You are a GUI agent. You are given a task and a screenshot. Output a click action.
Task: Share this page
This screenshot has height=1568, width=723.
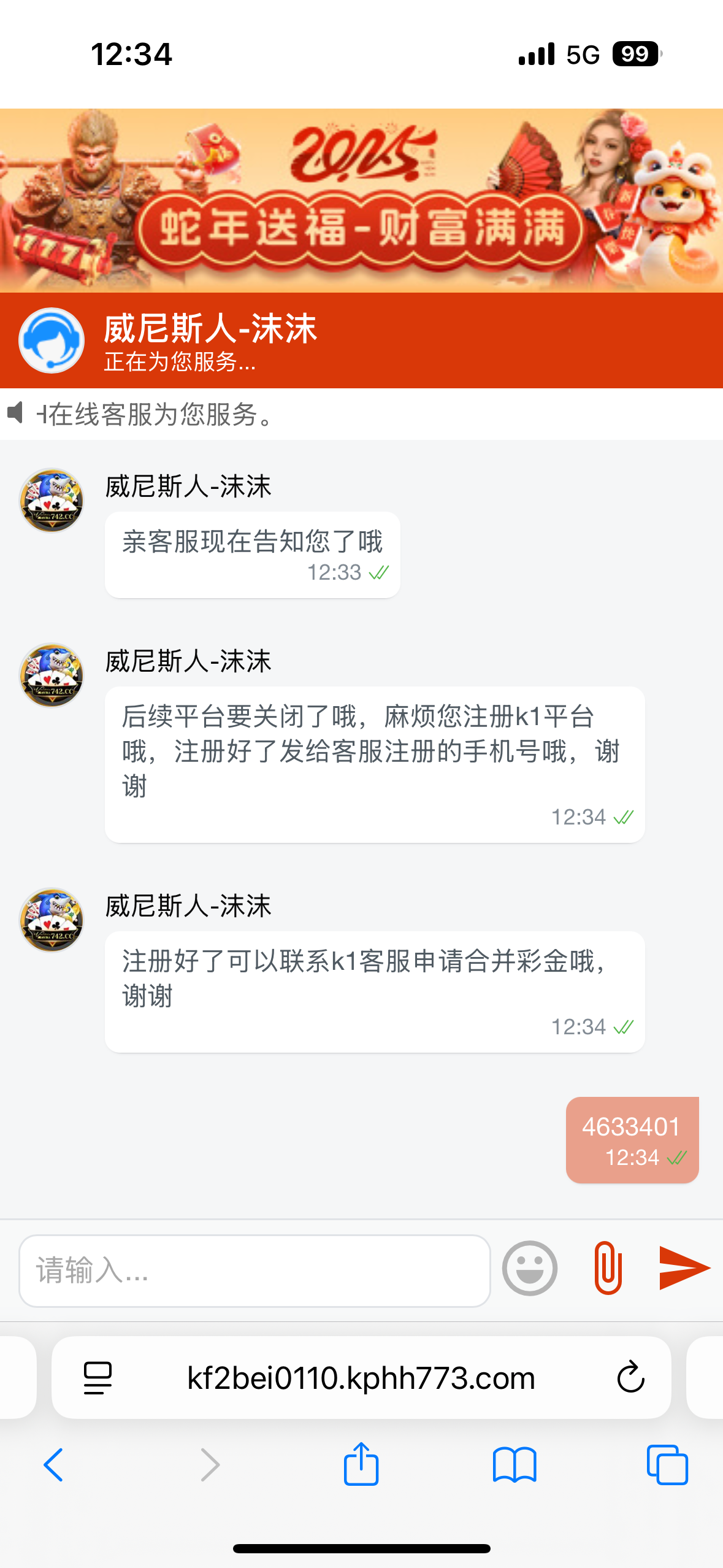[361, 1464]
